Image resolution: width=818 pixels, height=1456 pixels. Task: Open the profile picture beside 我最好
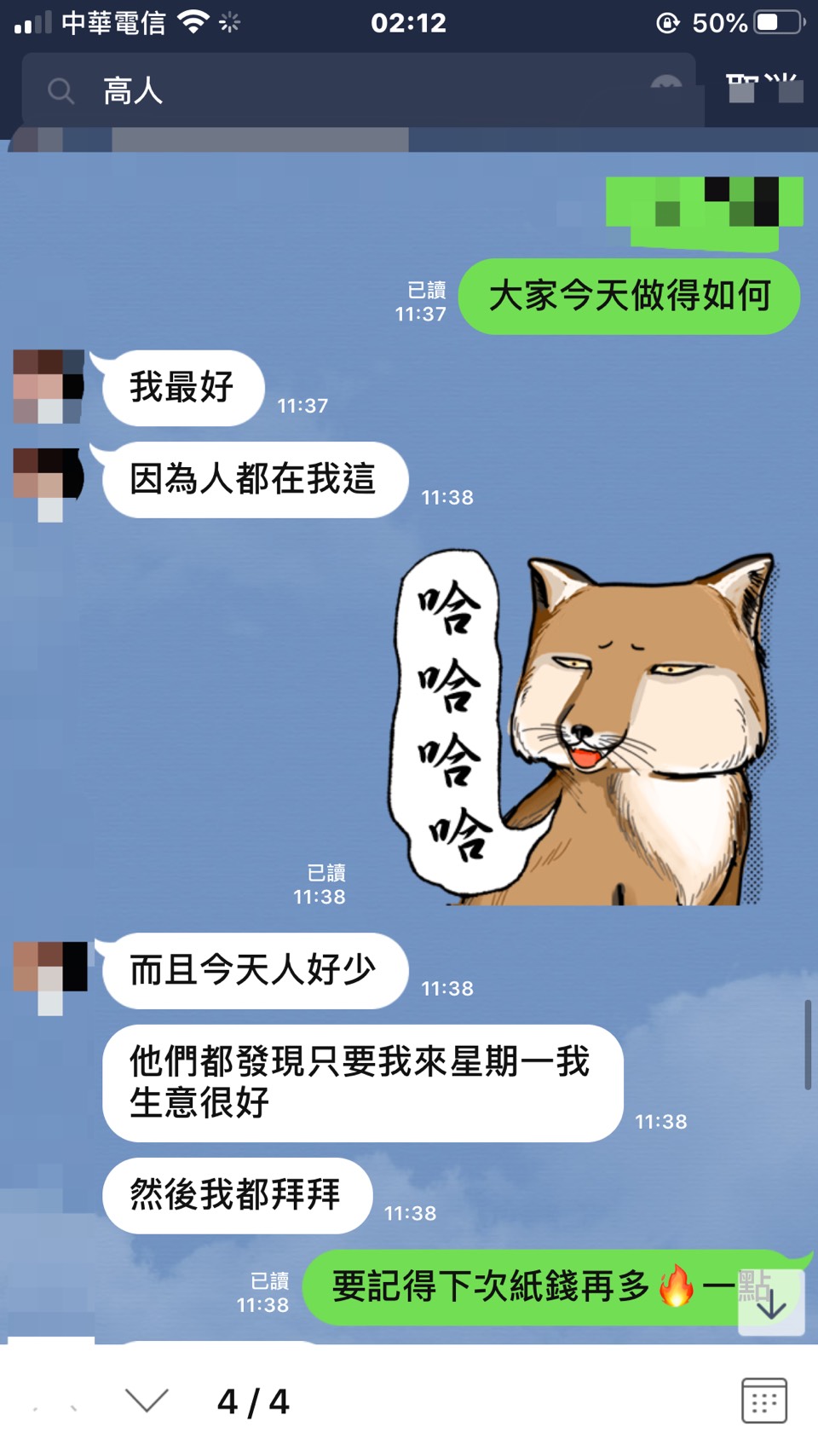click(49, 386)
